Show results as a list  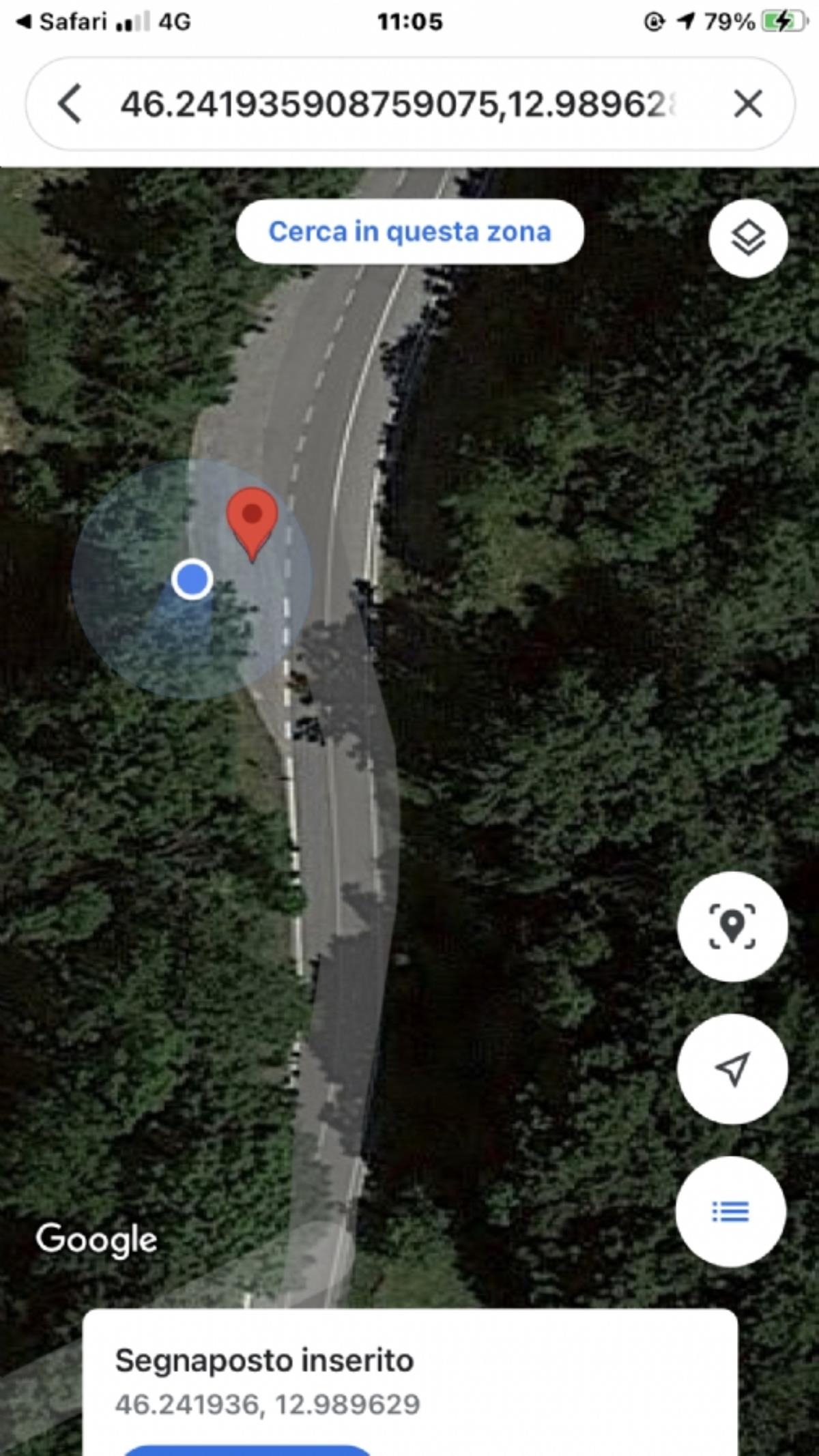[x=731, y=1212]
